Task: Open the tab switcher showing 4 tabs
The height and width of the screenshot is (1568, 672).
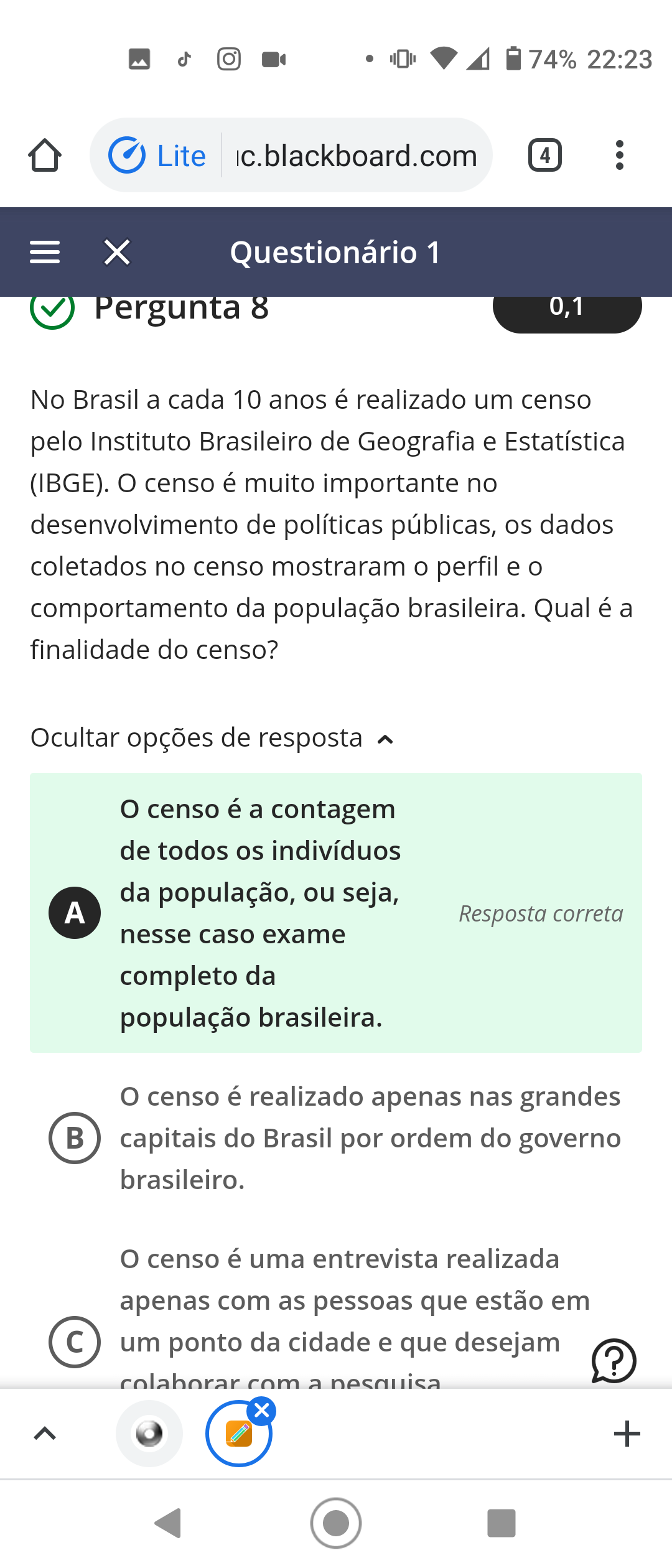Action: point(545,155)
